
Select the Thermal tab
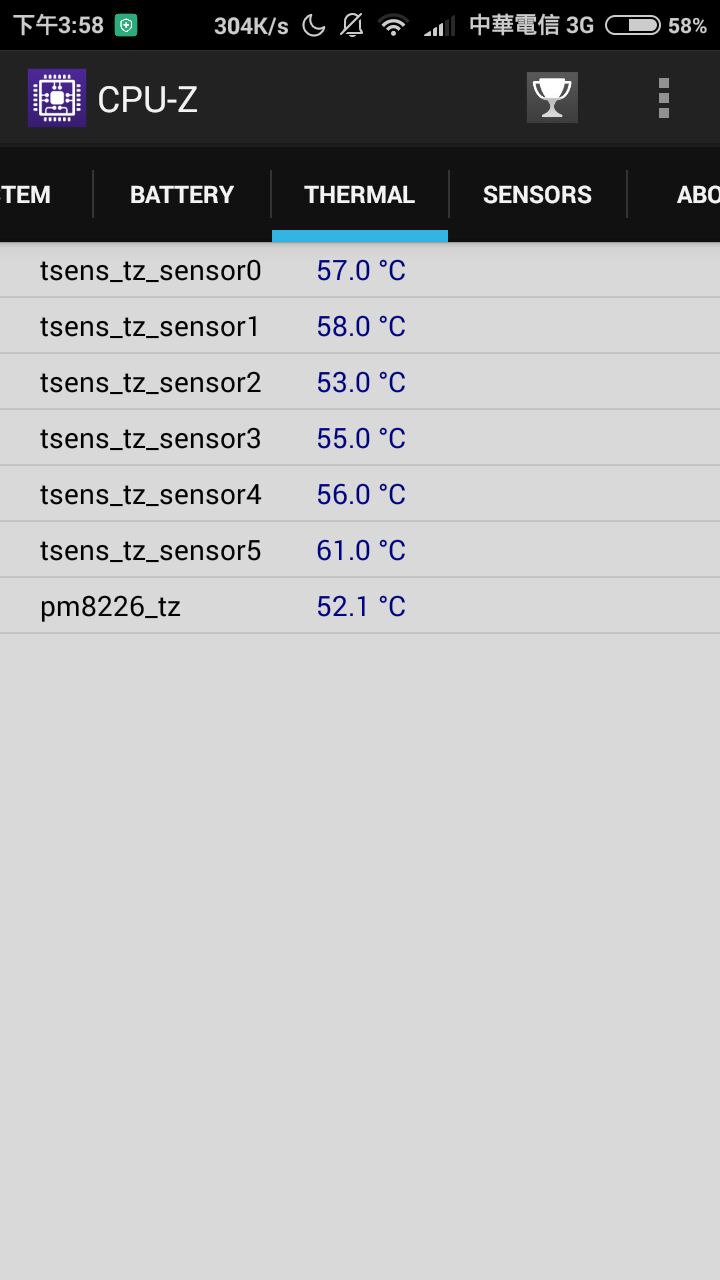coord(359,194)
